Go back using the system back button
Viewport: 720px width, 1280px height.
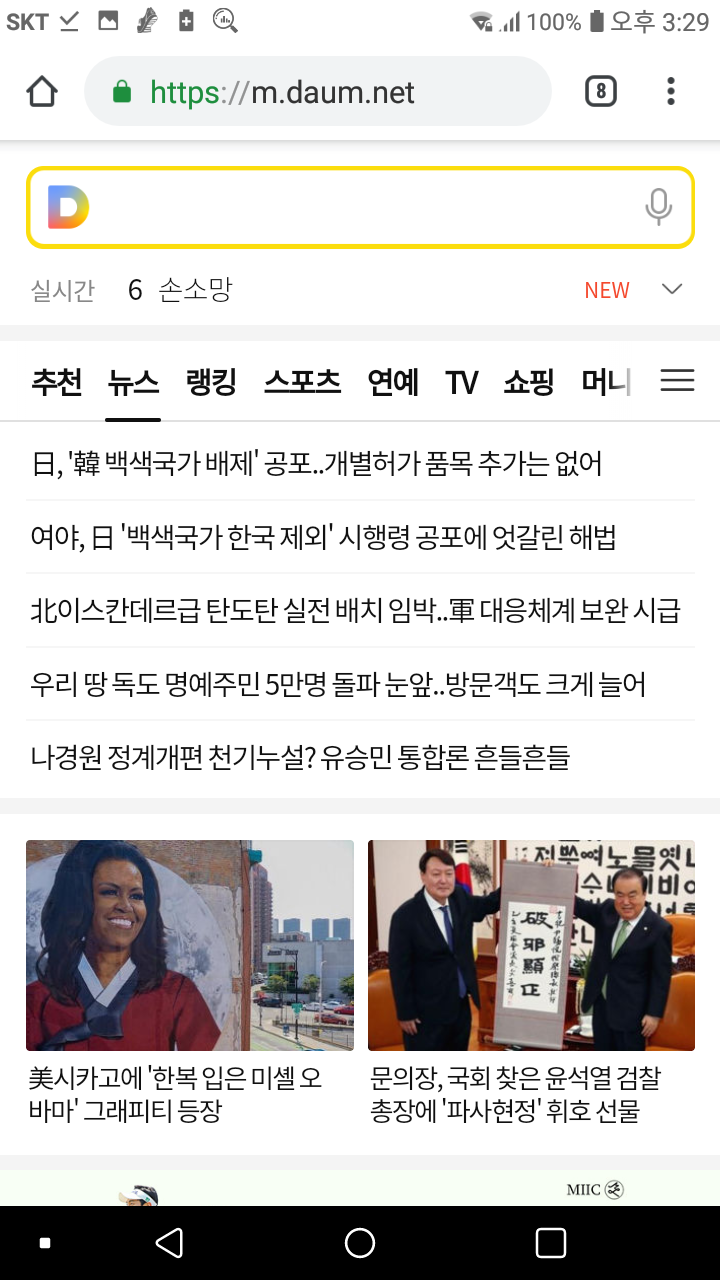coord(170,1243)
